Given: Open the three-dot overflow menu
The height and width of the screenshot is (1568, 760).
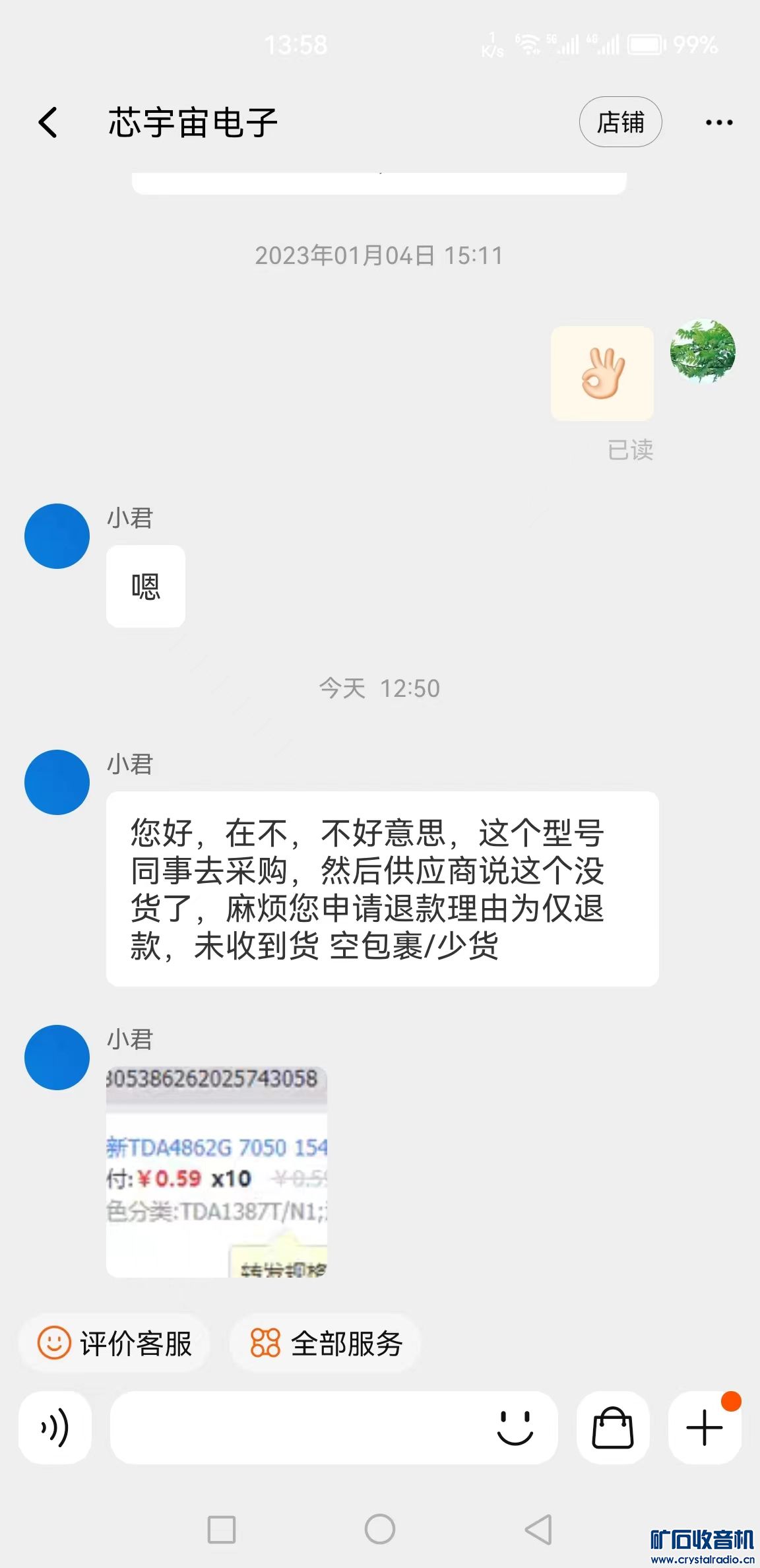Looking at the screenshot, I should [718, 123].
